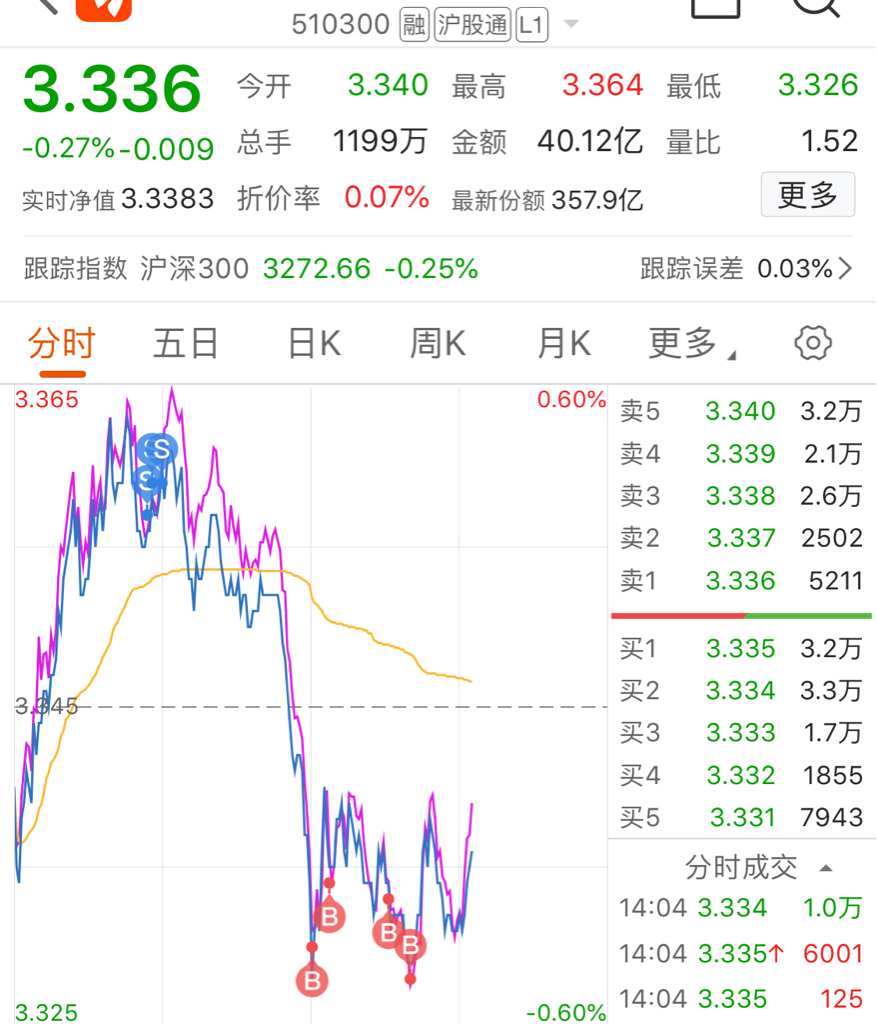Expand the dropdown arrow next to L1
Screen dimensions: 877x1024
[569, 24]
